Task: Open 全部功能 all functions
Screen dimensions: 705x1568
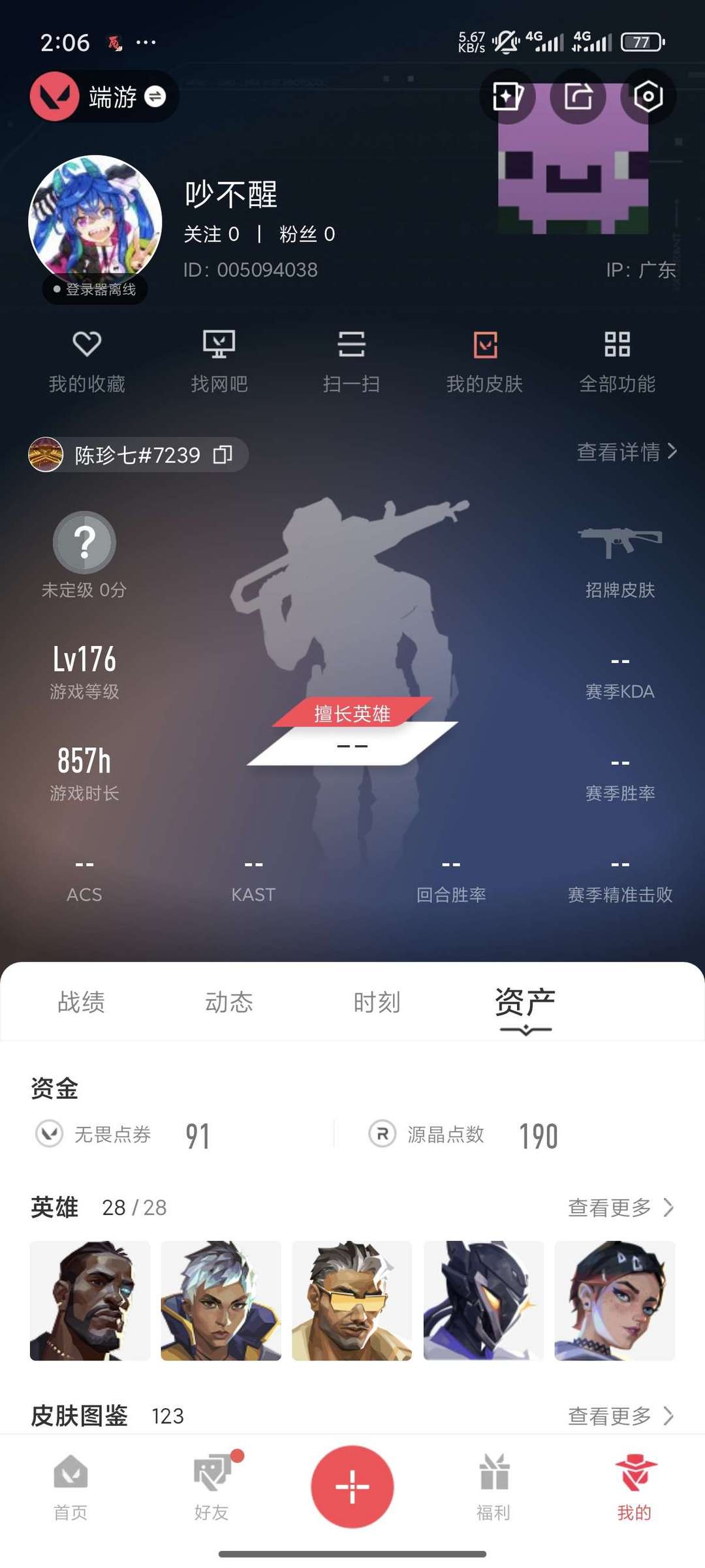Action: (617, 361)
